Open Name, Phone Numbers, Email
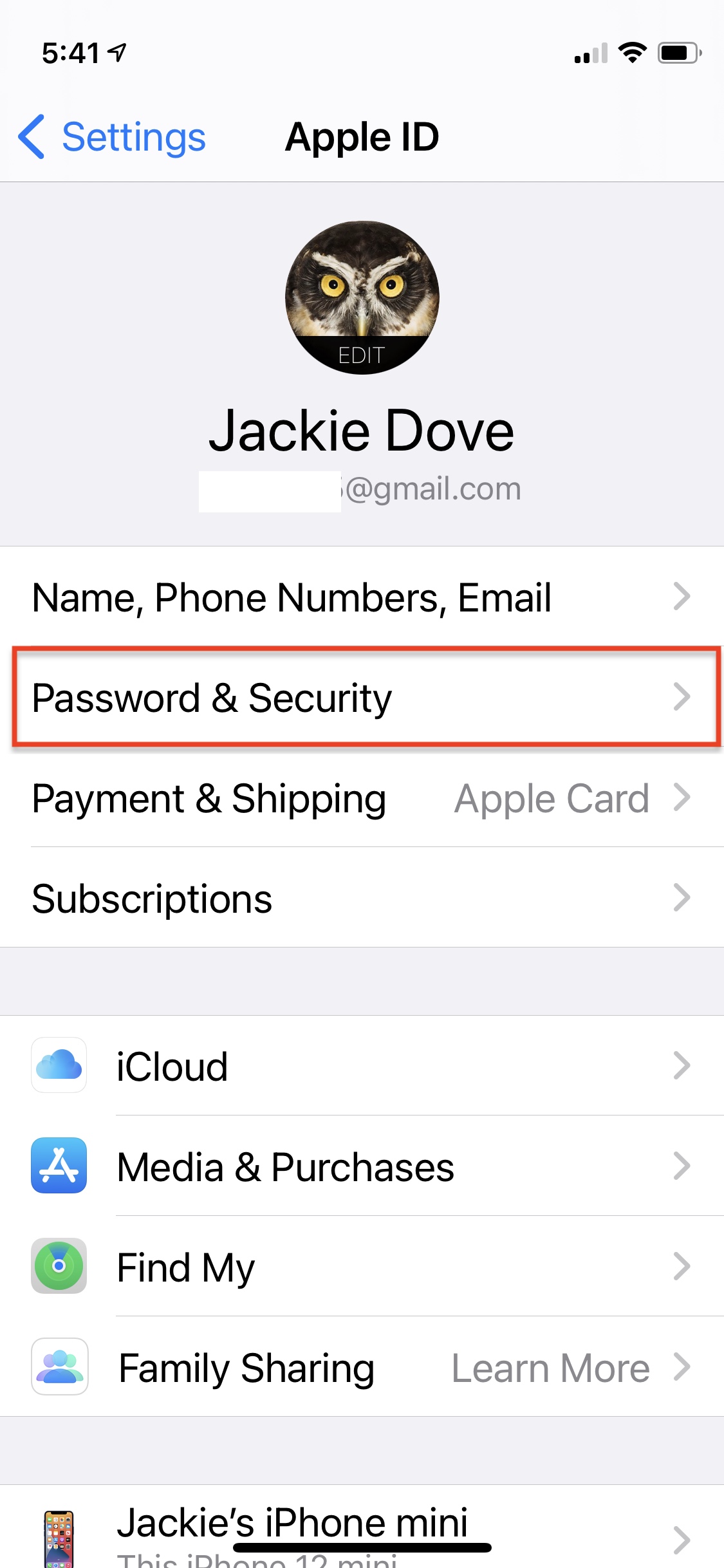Viewport: 724px width, 1568px height. click(362, 597)
